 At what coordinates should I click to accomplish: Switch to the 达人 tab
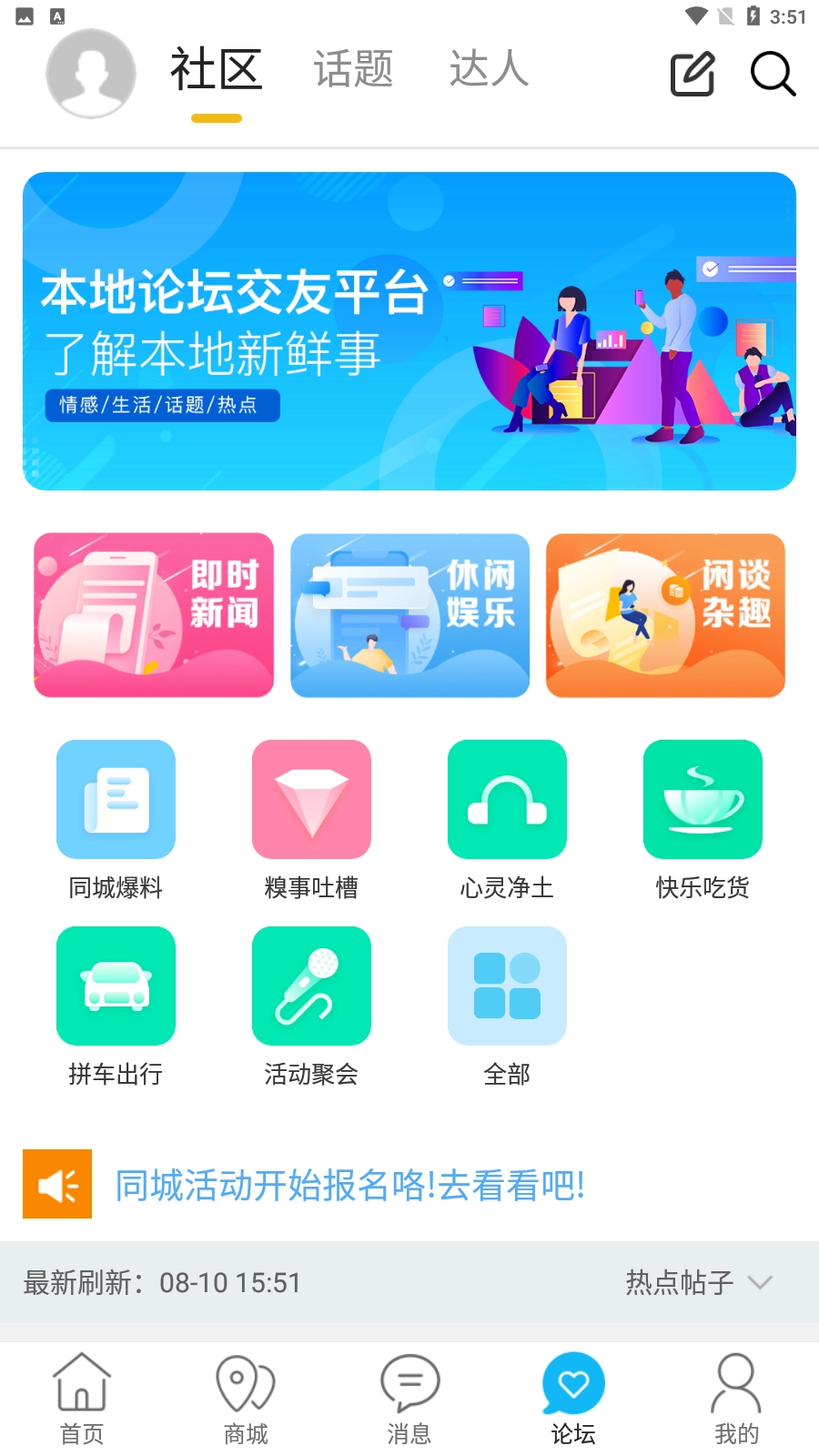[x=489, y=70]
